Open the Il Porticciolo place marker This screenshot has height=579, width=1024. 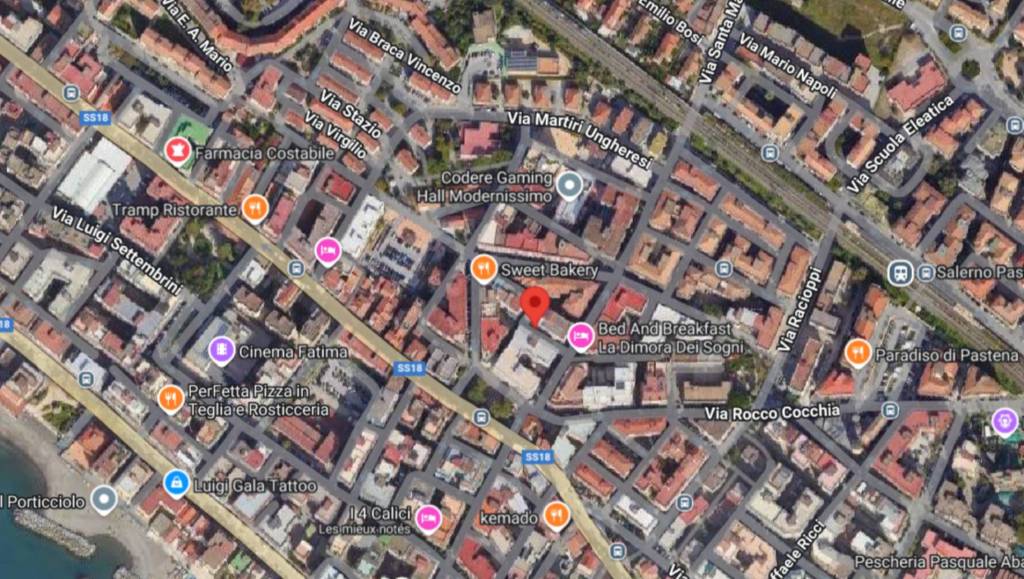coord(104,499)
